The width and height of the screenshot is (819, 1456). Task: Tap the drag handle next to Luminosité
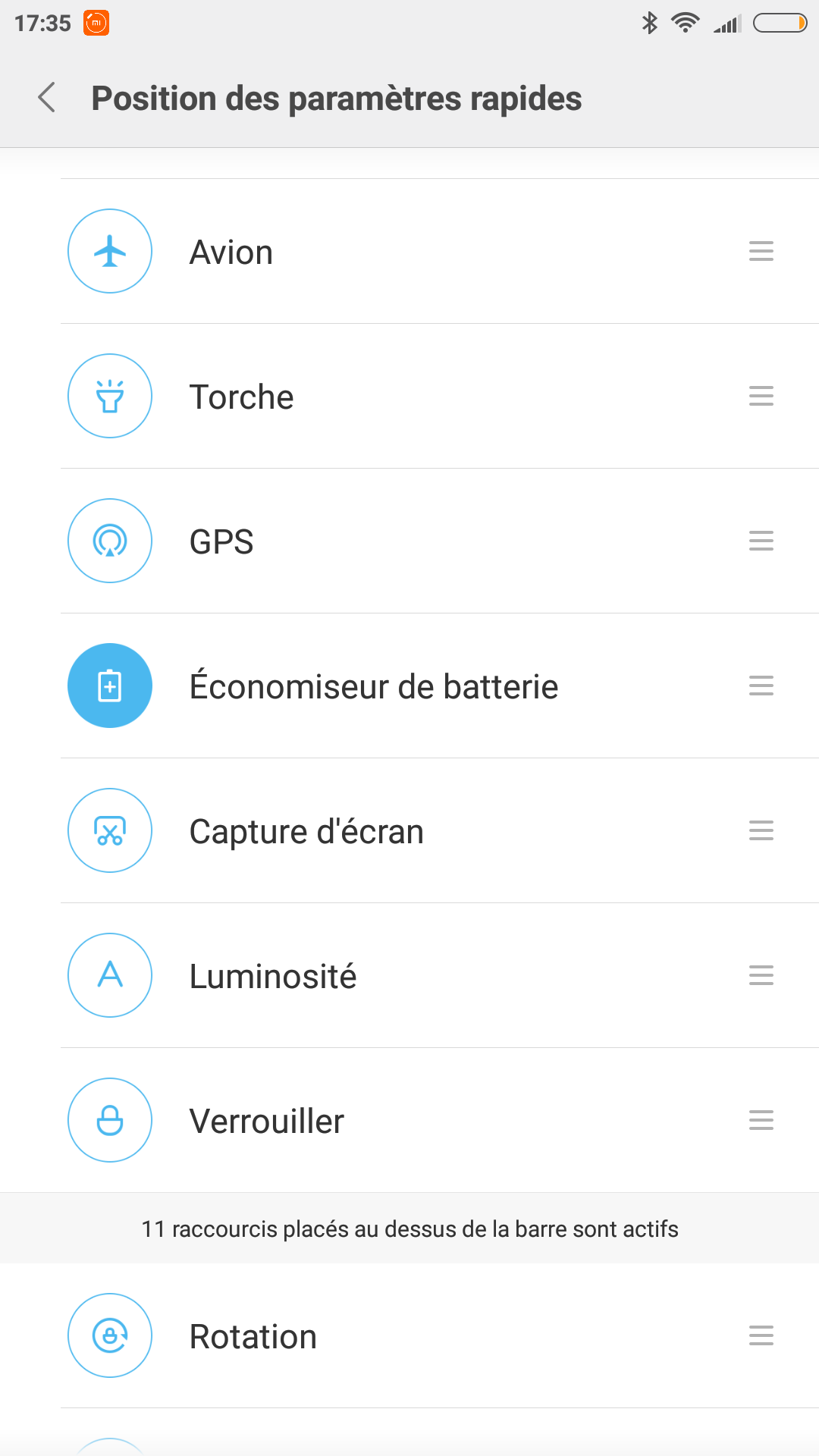(761, 975)
